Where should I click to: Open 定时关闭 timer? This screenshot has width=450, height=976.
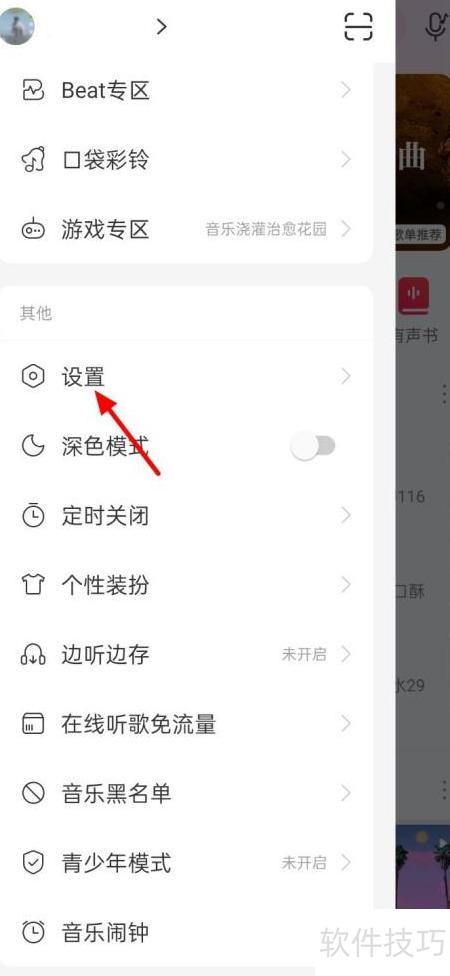[x=187, y=516]
